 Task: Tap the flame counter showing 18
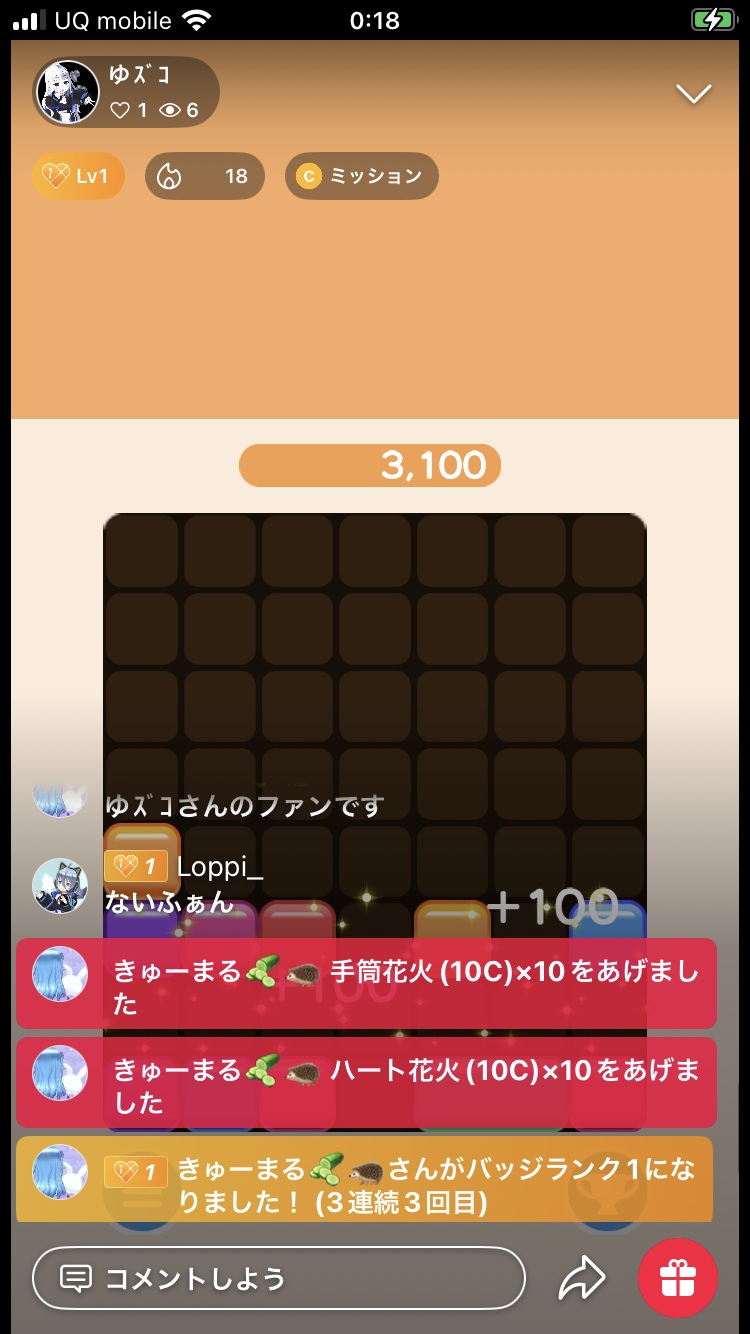tap(205, 177)
